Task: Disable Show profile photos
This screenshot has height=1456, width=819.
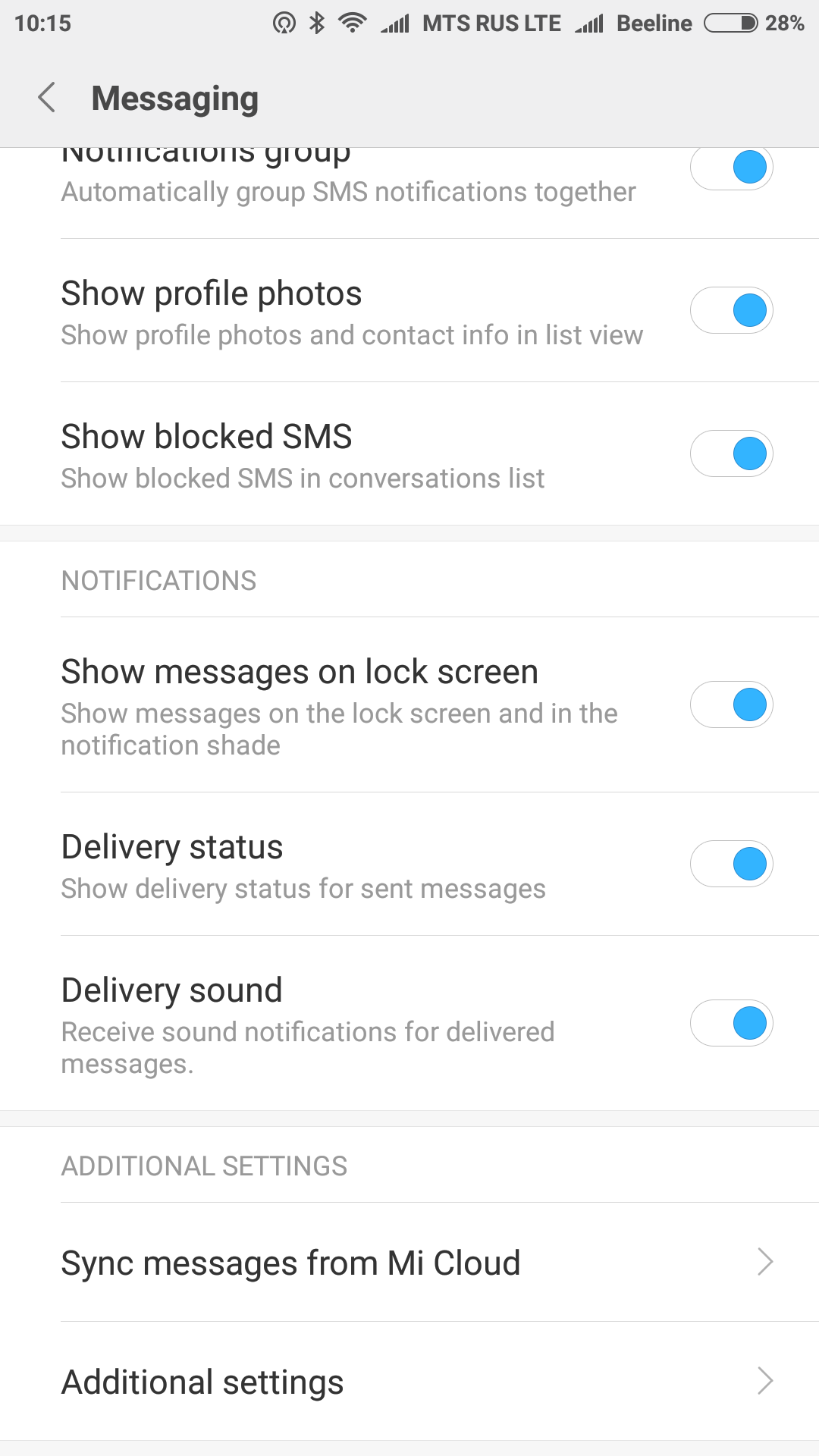Action: (731, 310)
